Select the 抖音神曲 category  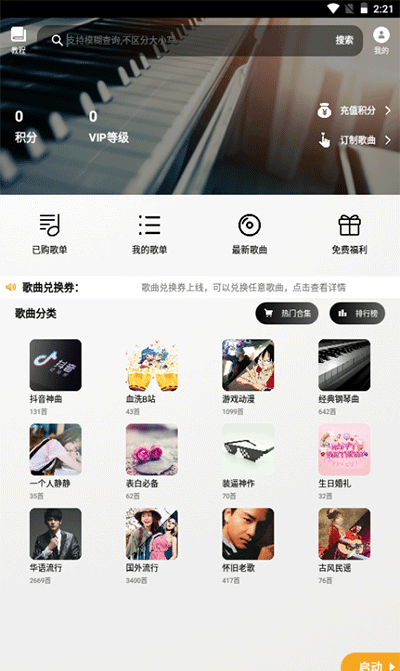click(55, 377)
